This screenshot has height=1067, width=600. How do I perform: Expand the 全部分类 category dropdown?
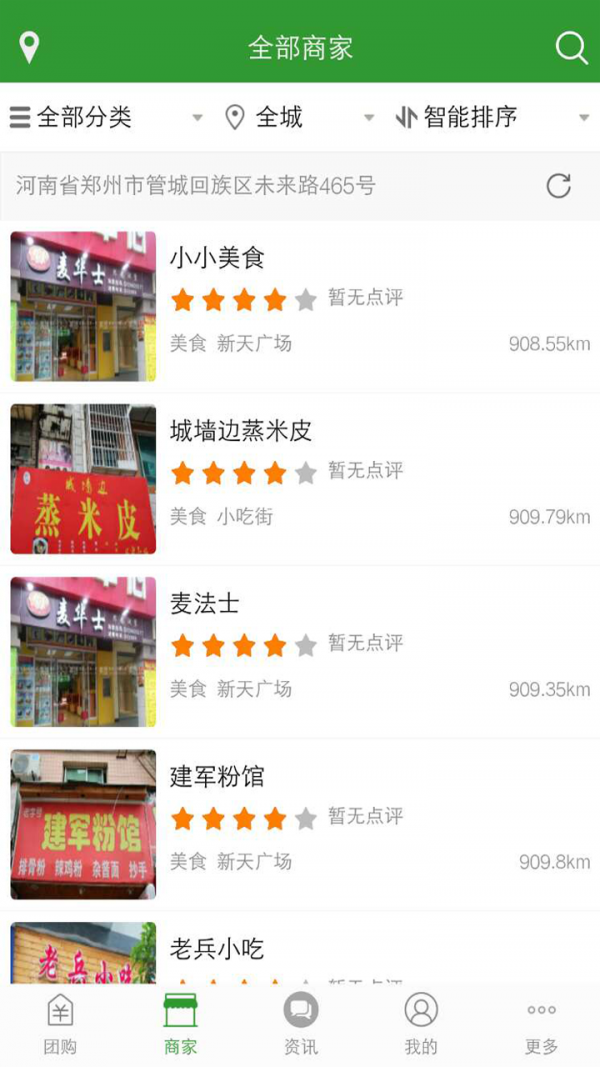pos(105,117)
